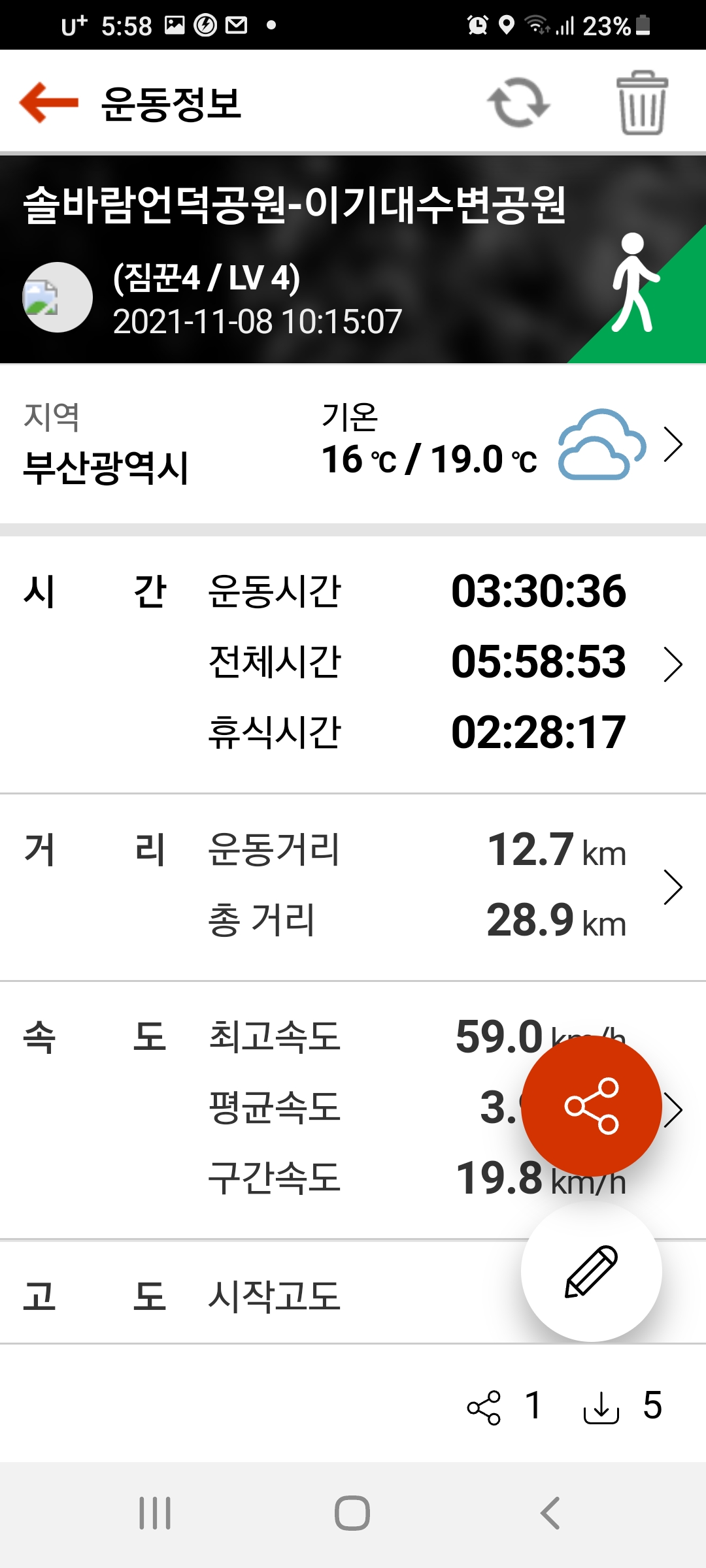Go back with the red arrow
This screenshot has height=1568, width=706.
[x=49, y=103]
